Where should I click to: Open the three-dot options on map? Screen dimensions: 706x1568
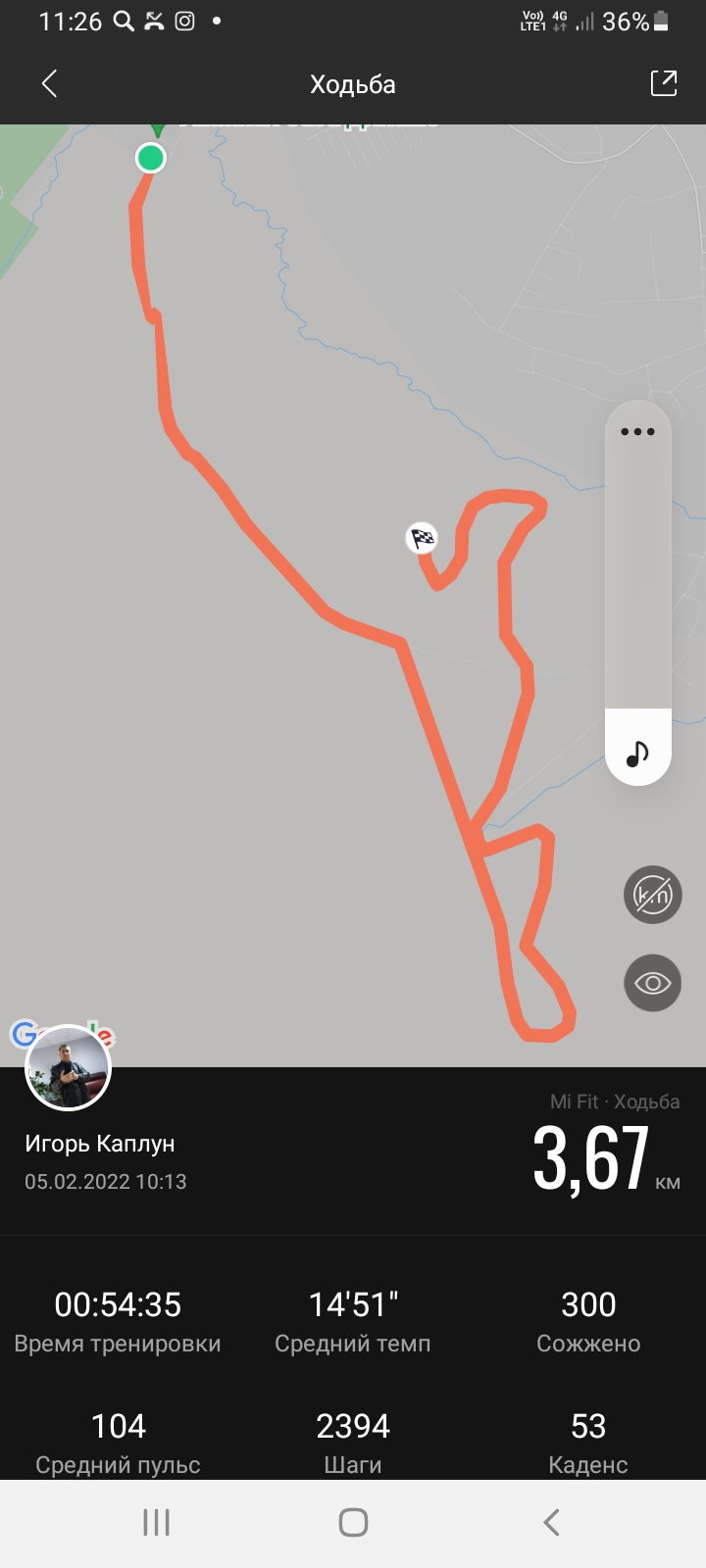[x=637, y=431]
